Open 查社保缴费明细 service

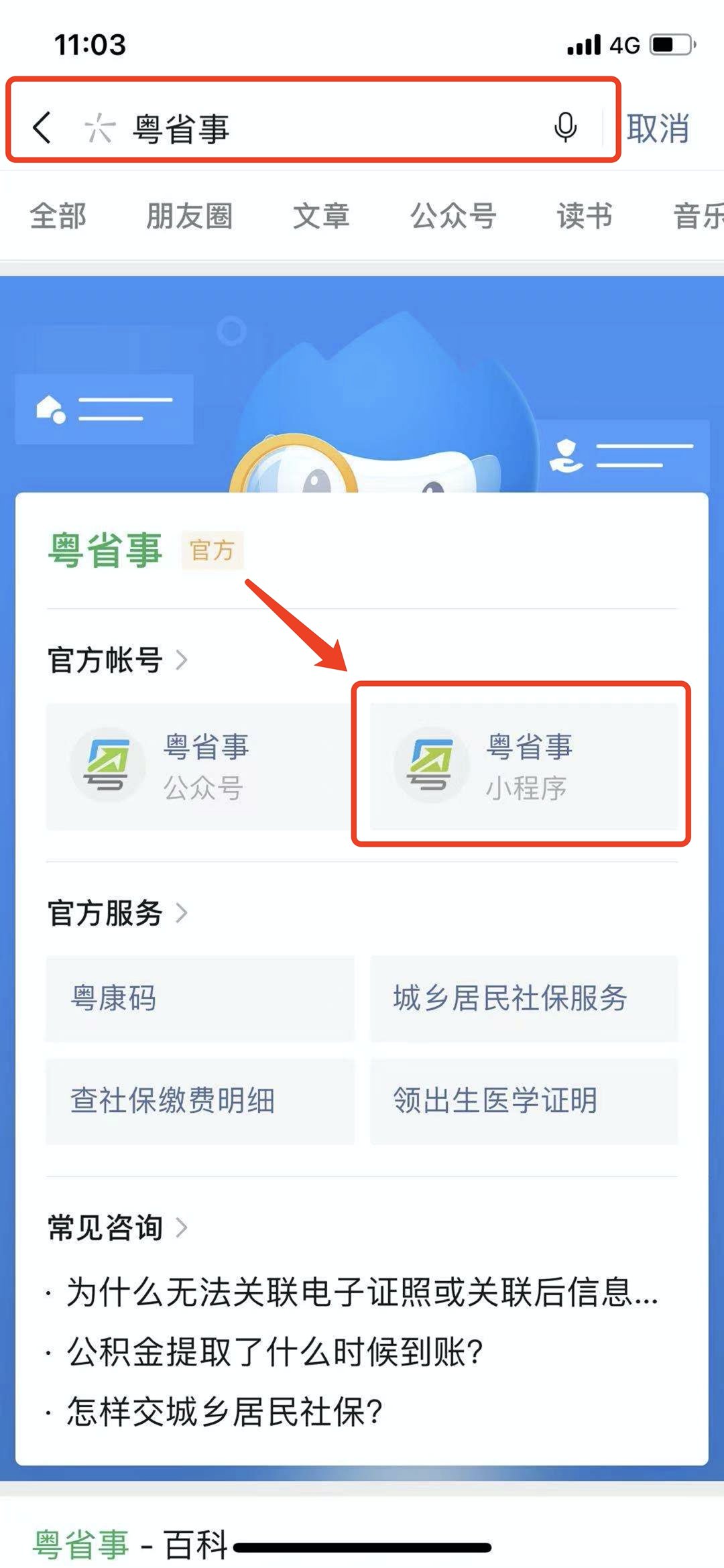(200, 1101)
